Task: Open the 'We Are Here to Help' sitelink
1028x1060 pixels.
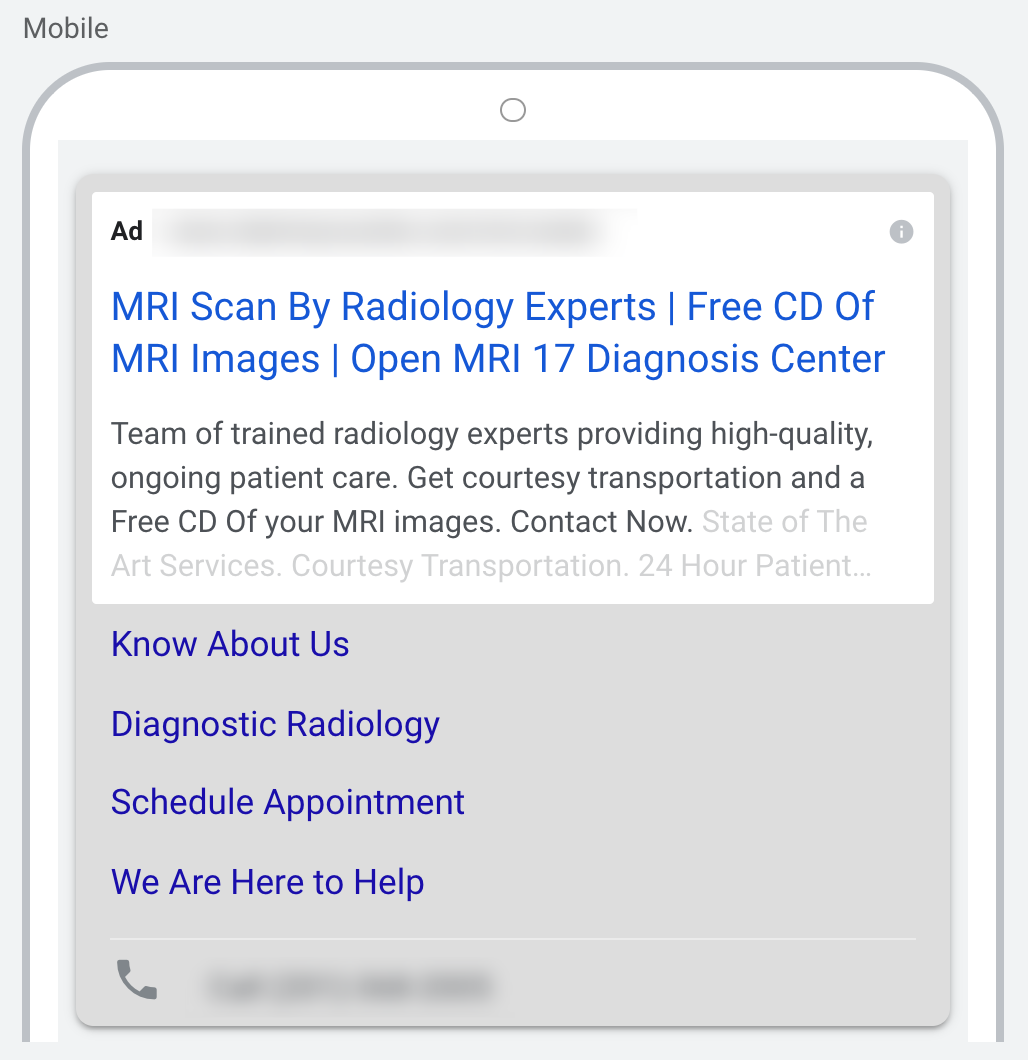Action: [267, 882]
